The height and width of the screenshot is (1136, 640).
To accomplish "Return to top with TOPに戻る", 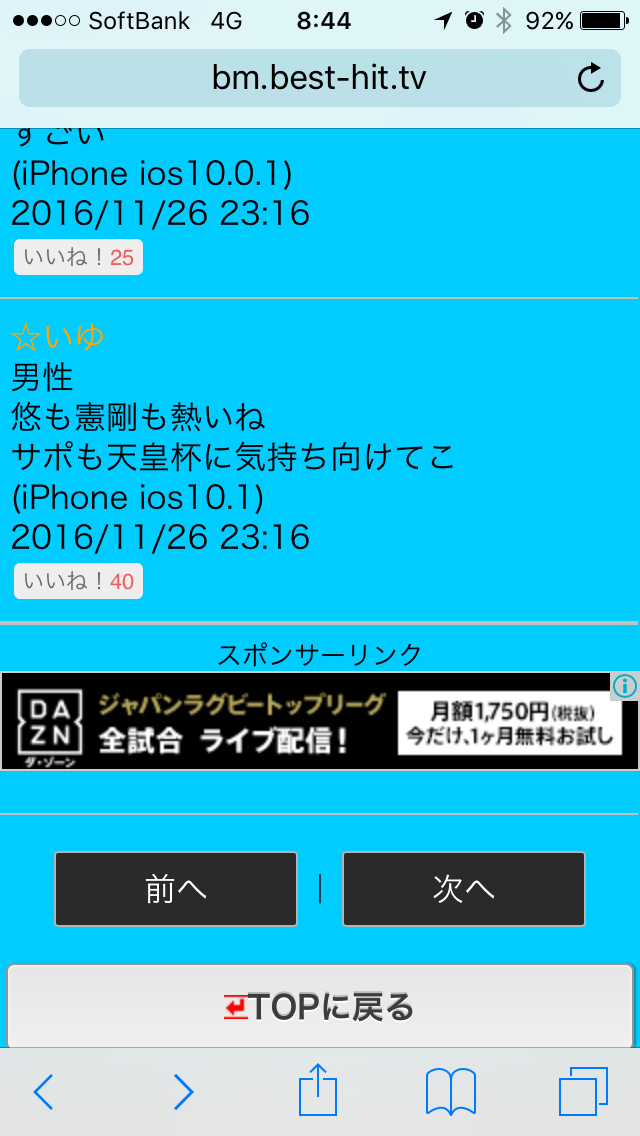I will point(320,1006).
